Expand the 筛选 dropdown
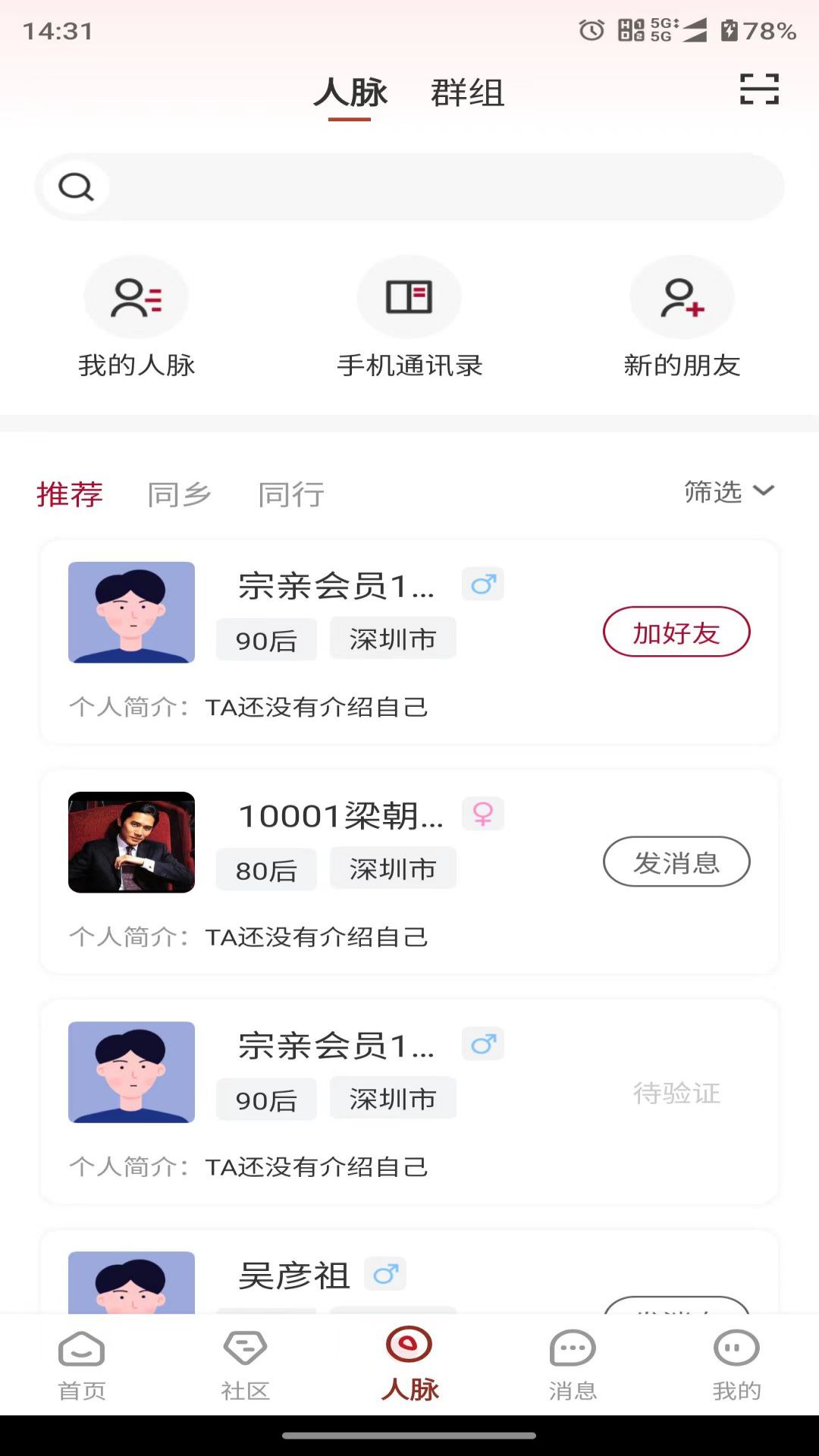Screen dimensions: 819x1456 (x=728, y=492)
